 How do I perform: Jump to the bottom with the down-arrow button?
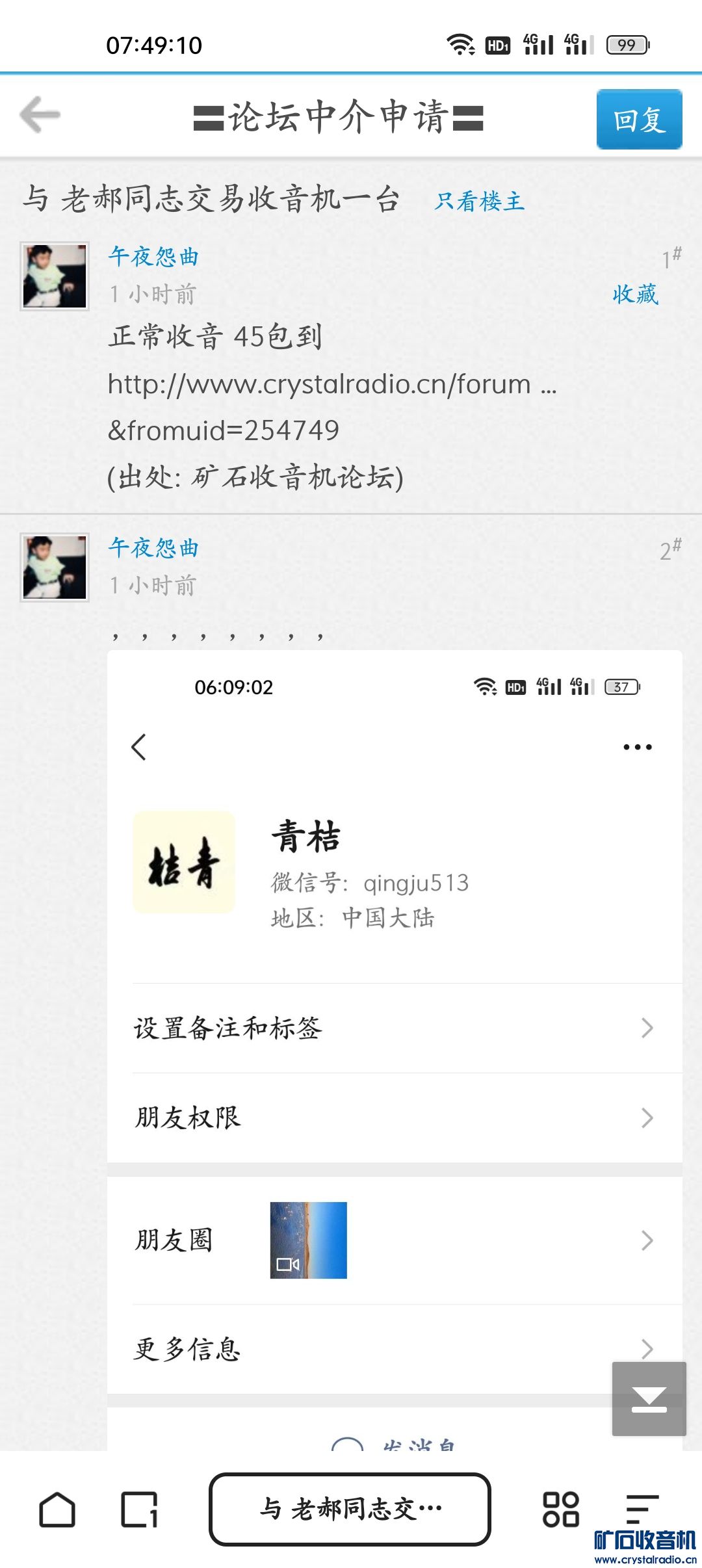[x=649, y=1398]
